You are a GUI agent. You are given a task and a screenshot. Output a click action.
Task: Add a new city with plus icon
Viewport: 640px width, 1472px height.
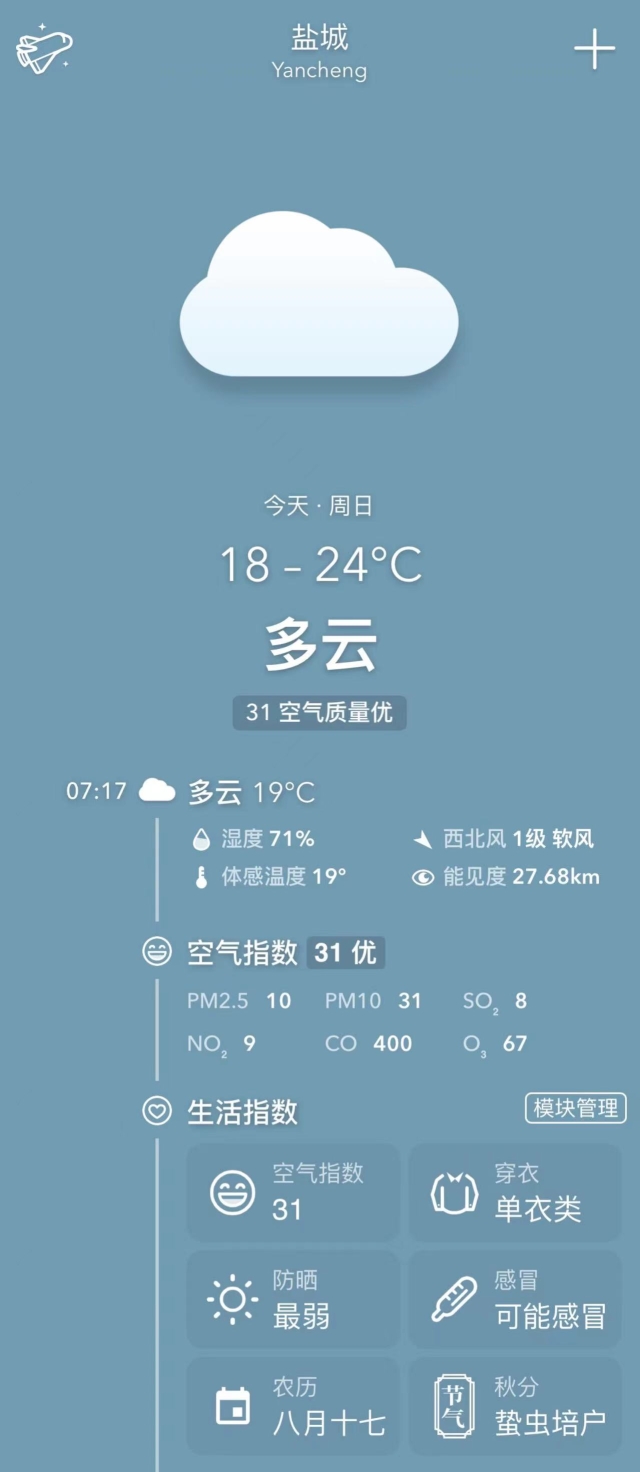594,49
